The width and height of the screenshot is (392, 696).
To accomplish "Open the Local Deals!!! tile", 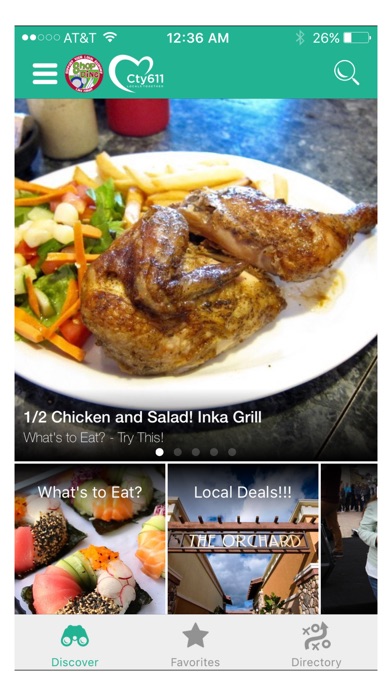I will (x=243, y=539).
